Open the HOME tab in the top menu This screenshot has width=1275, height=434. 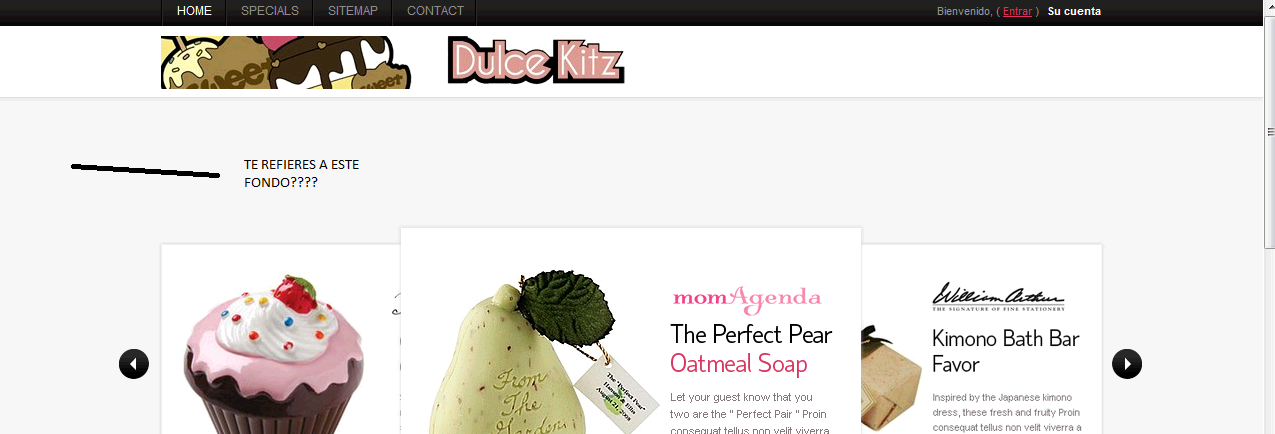tap(194, 11)
